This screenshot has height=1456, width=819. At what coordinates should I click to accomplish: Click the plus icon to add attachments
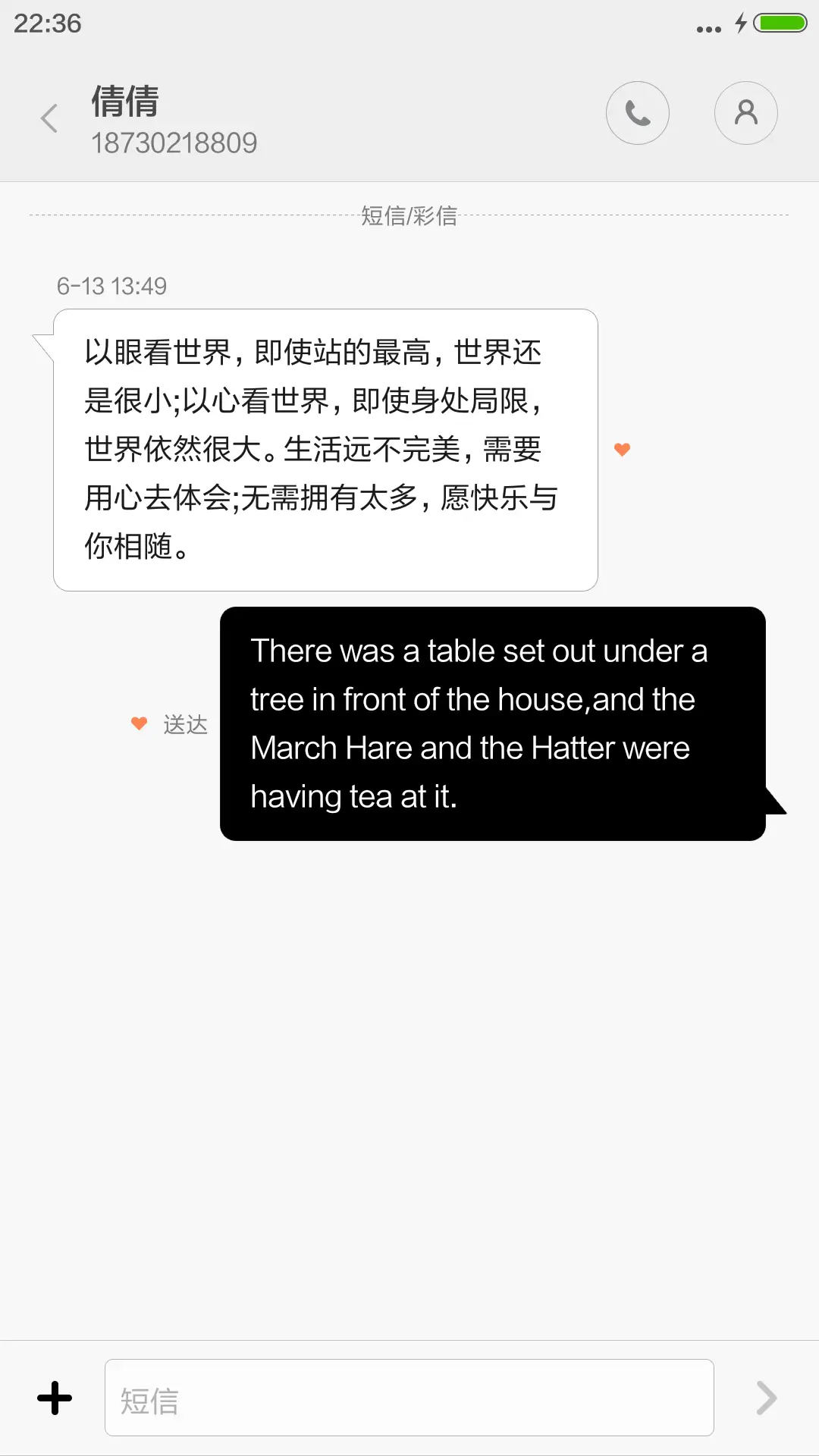55,1398
